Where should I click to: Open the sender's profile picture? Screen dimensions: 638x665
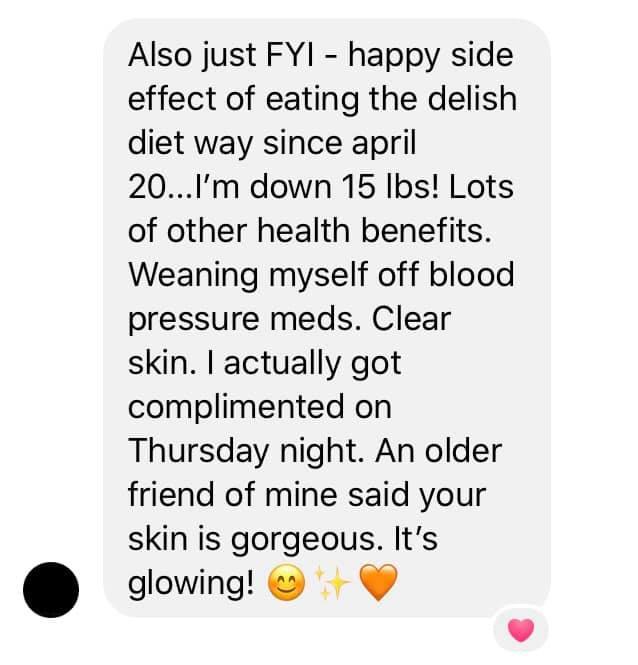50,588
